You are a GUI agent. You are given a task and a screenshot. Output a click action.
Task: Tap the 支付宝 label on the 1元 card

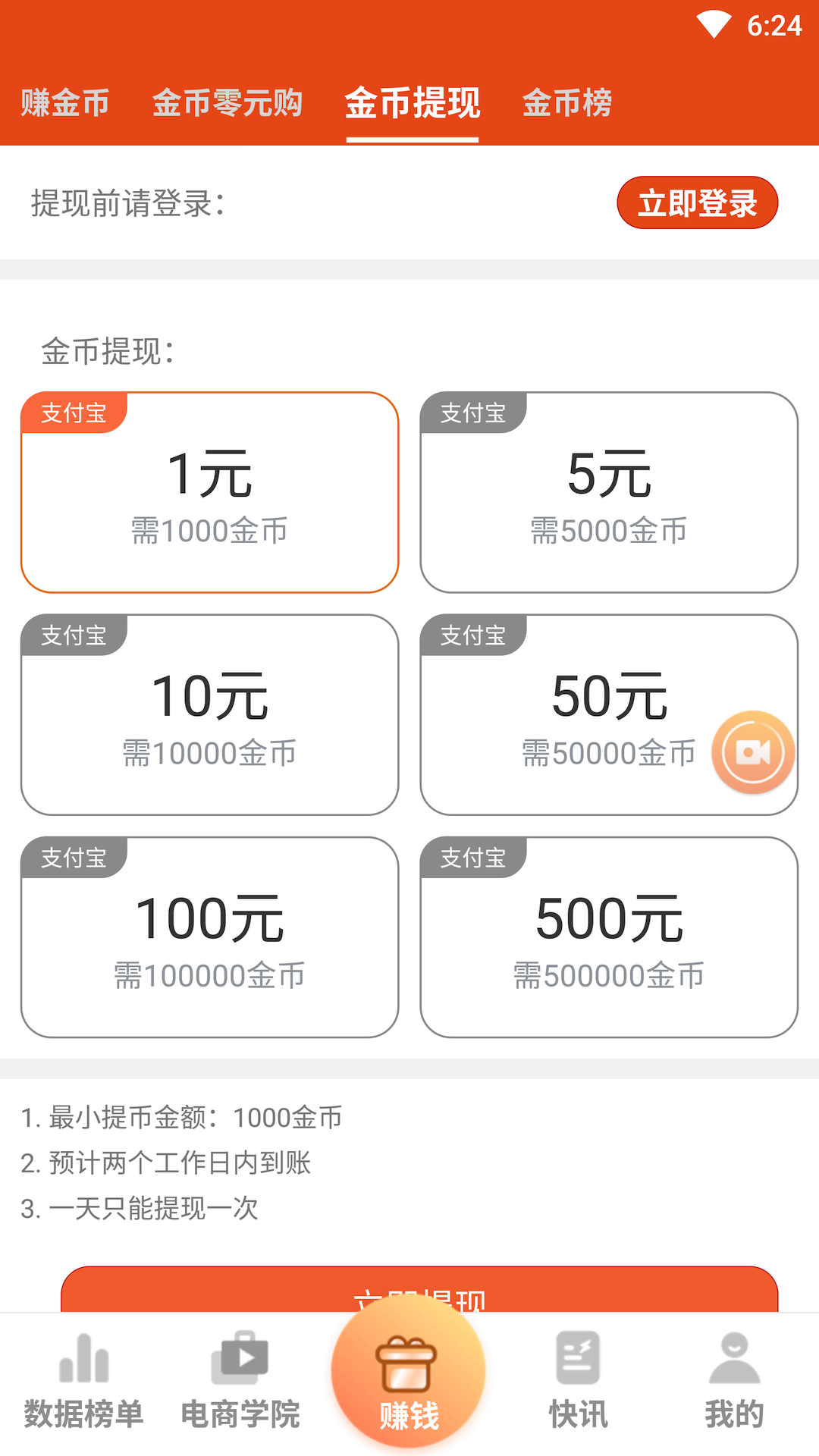coord(76,413)
